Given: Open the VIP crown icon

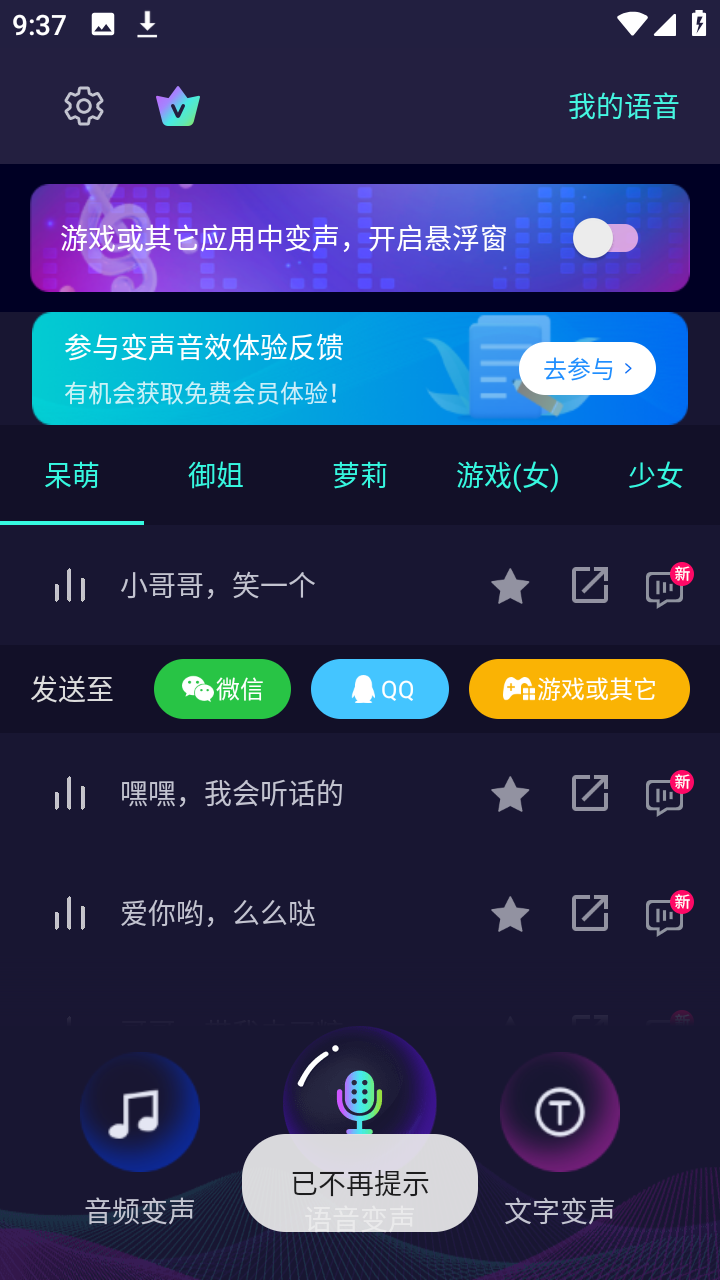Looking at the screenshot, I should [178, 106].
